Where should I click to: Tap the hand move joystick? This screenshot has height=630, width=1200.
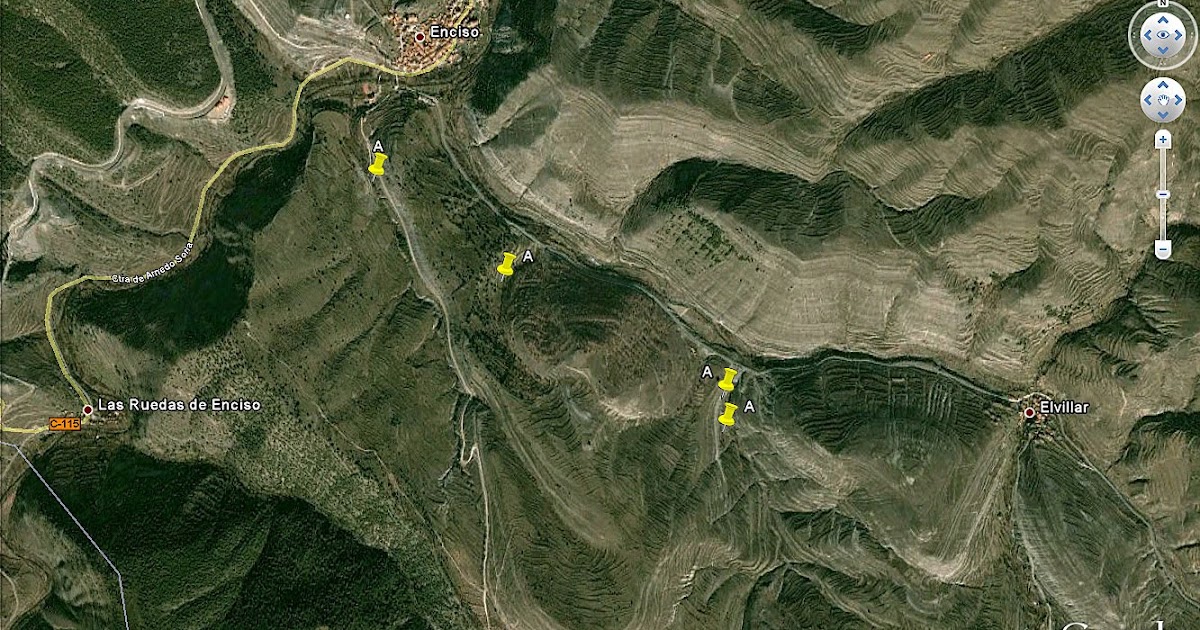click(x=1163, y=100)
